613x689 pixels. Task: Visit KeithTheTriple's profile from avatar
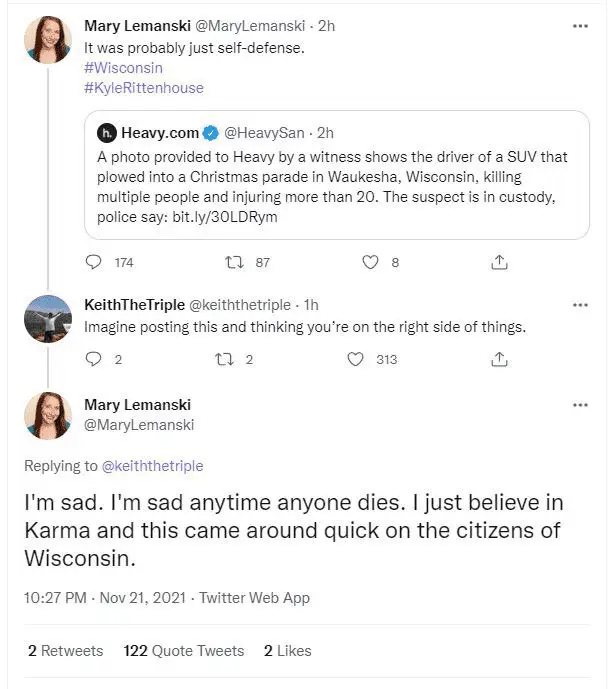(48, 319)
